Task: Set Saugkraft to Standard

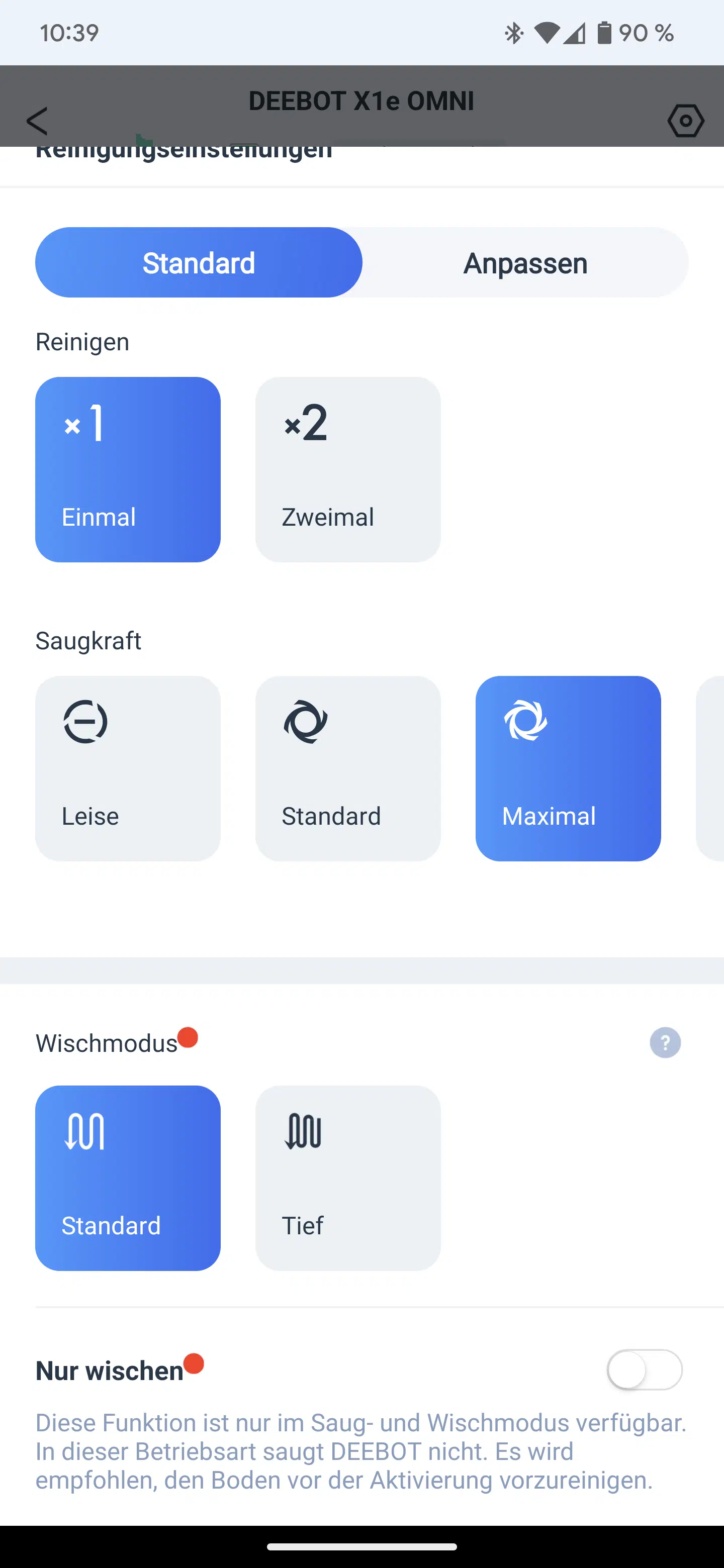Action: pos(348,768)
